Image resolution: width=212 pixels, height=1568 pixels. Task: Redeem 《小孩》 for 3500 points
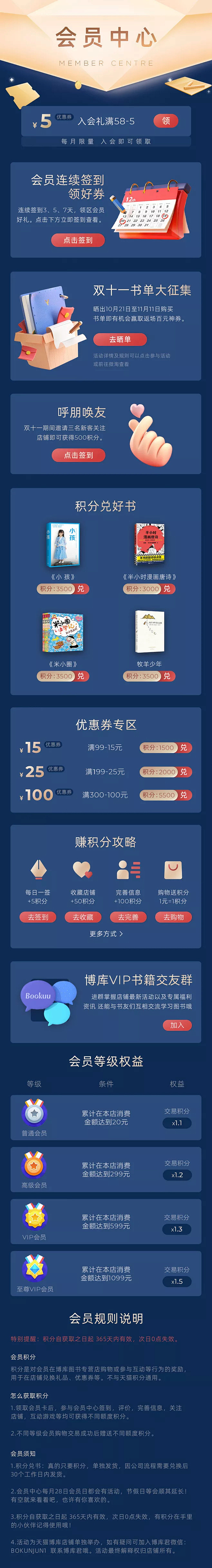click(81, 588)
